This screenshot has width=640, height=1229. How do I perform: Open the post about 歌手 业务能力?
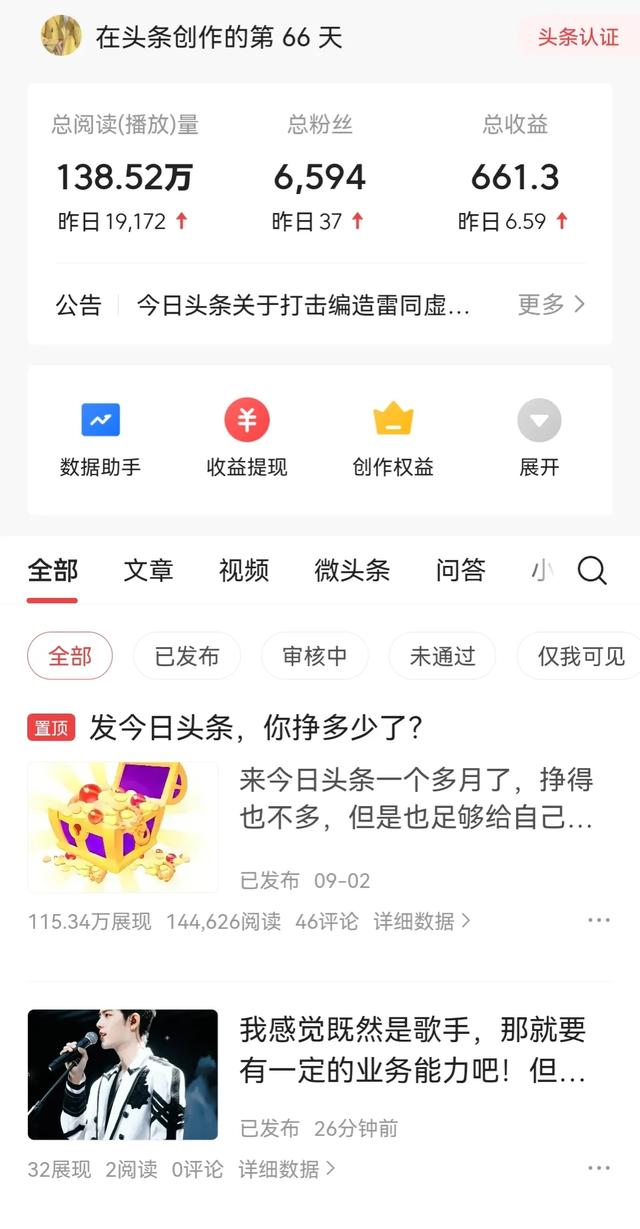point(412,1050)
